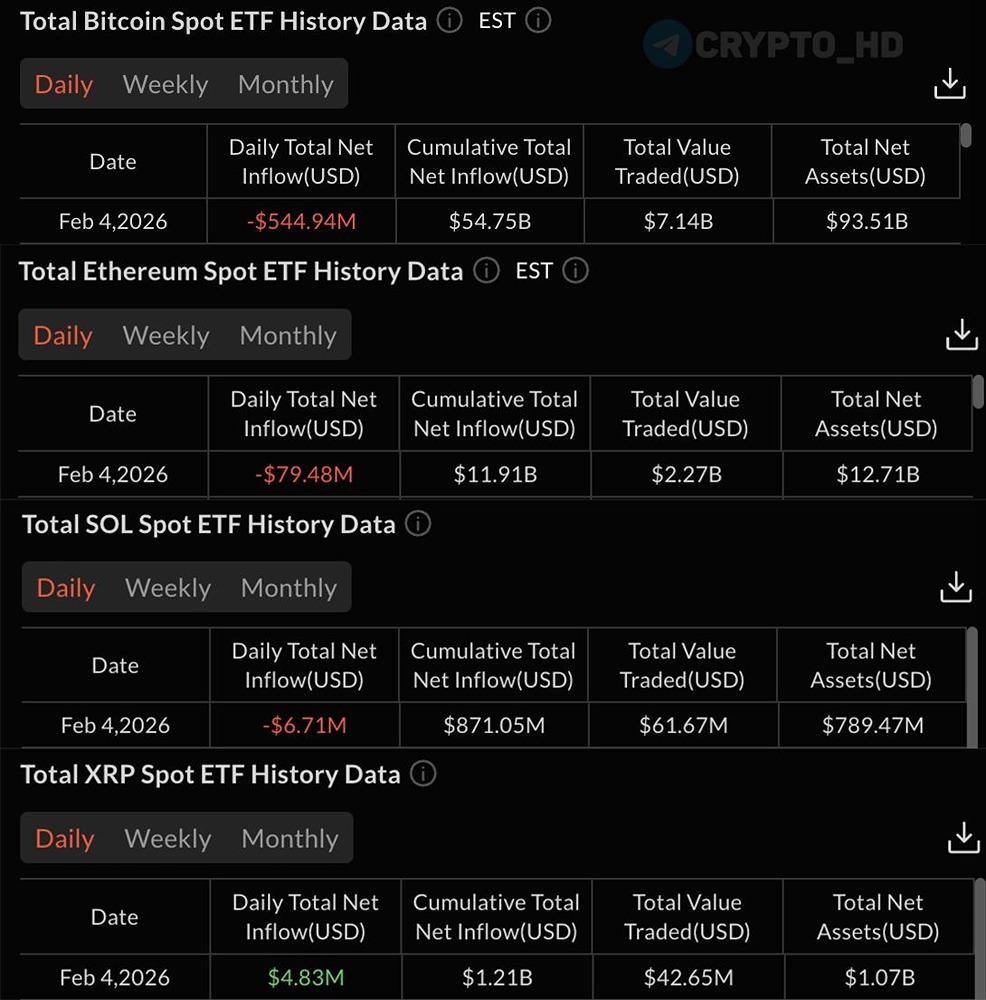
Task: Click the EST info icon beside Bitcoin title
Action: point(537,20)
